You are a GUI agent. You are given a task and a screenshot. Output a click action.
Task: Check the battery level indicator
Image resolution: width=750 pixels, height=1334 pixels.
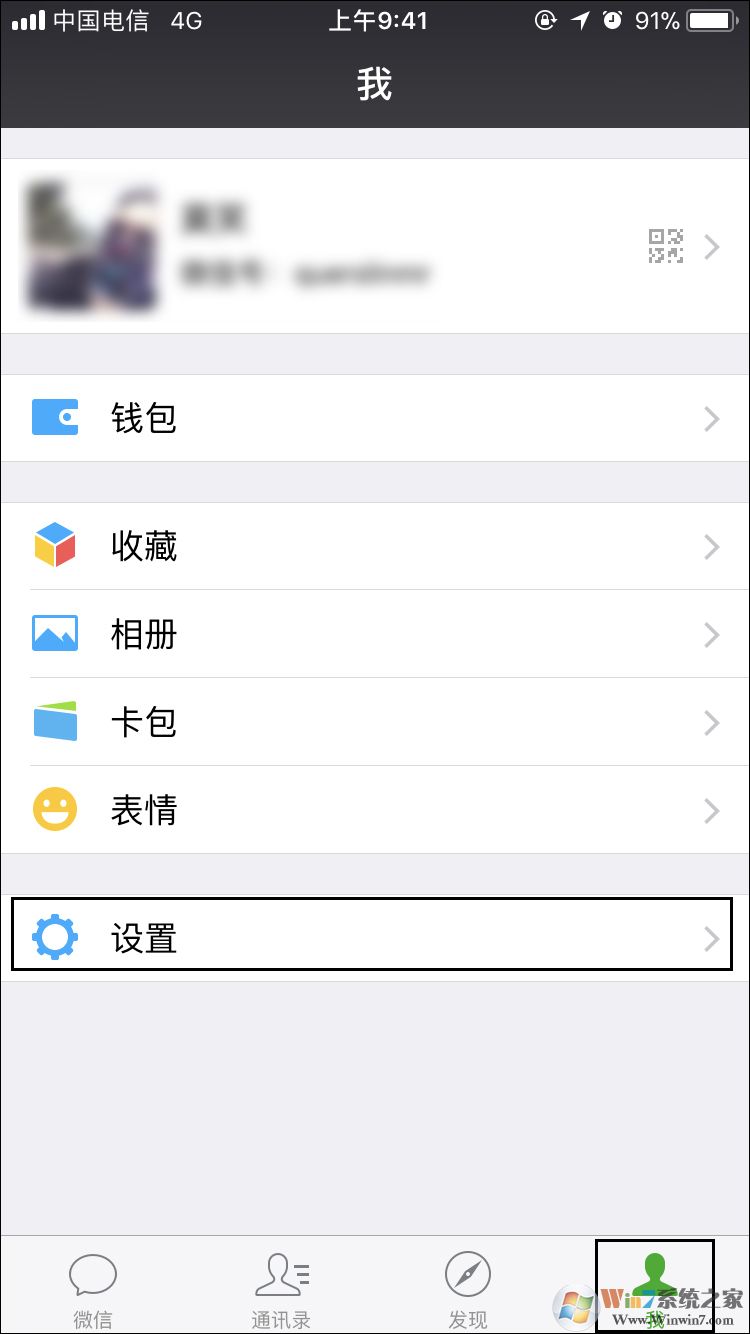pos(712,20)
